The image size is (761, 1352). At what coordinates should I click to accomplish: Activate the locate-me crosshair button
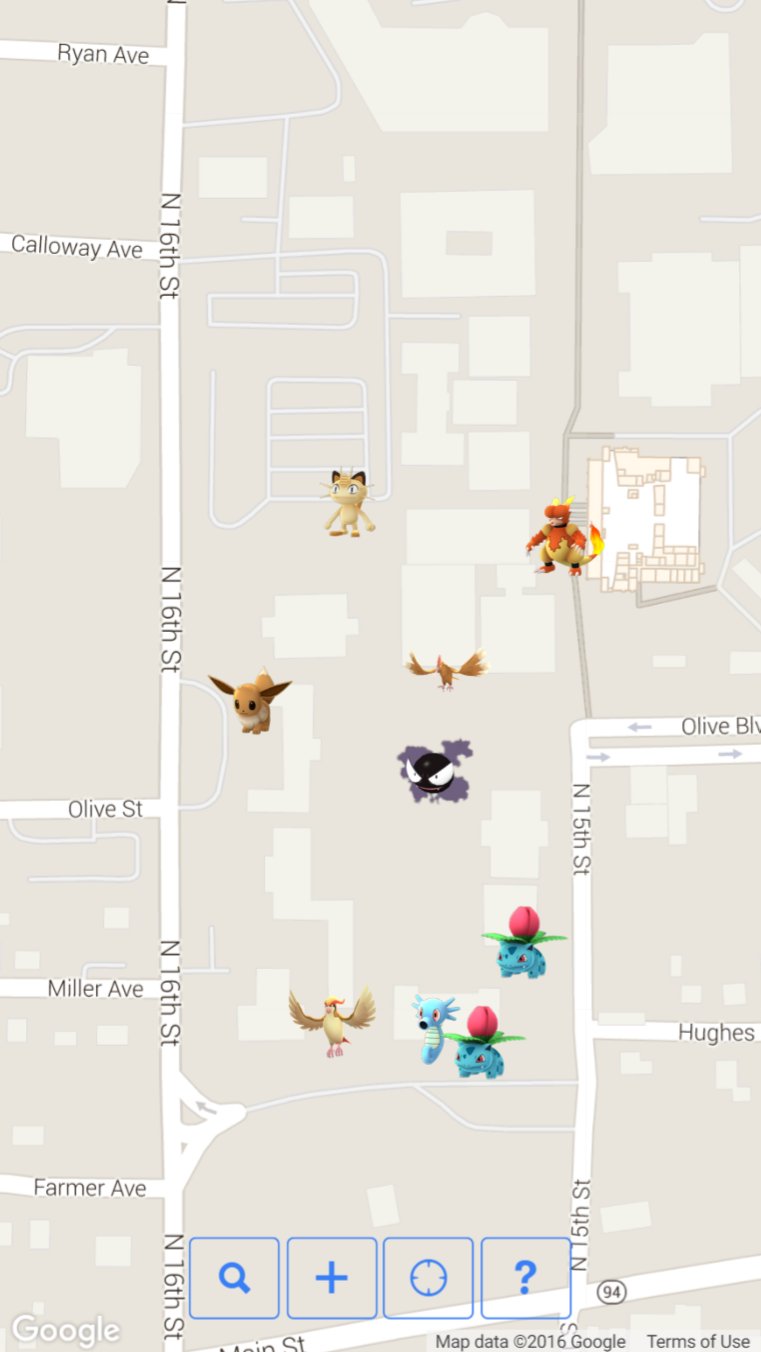(428, 1277)
